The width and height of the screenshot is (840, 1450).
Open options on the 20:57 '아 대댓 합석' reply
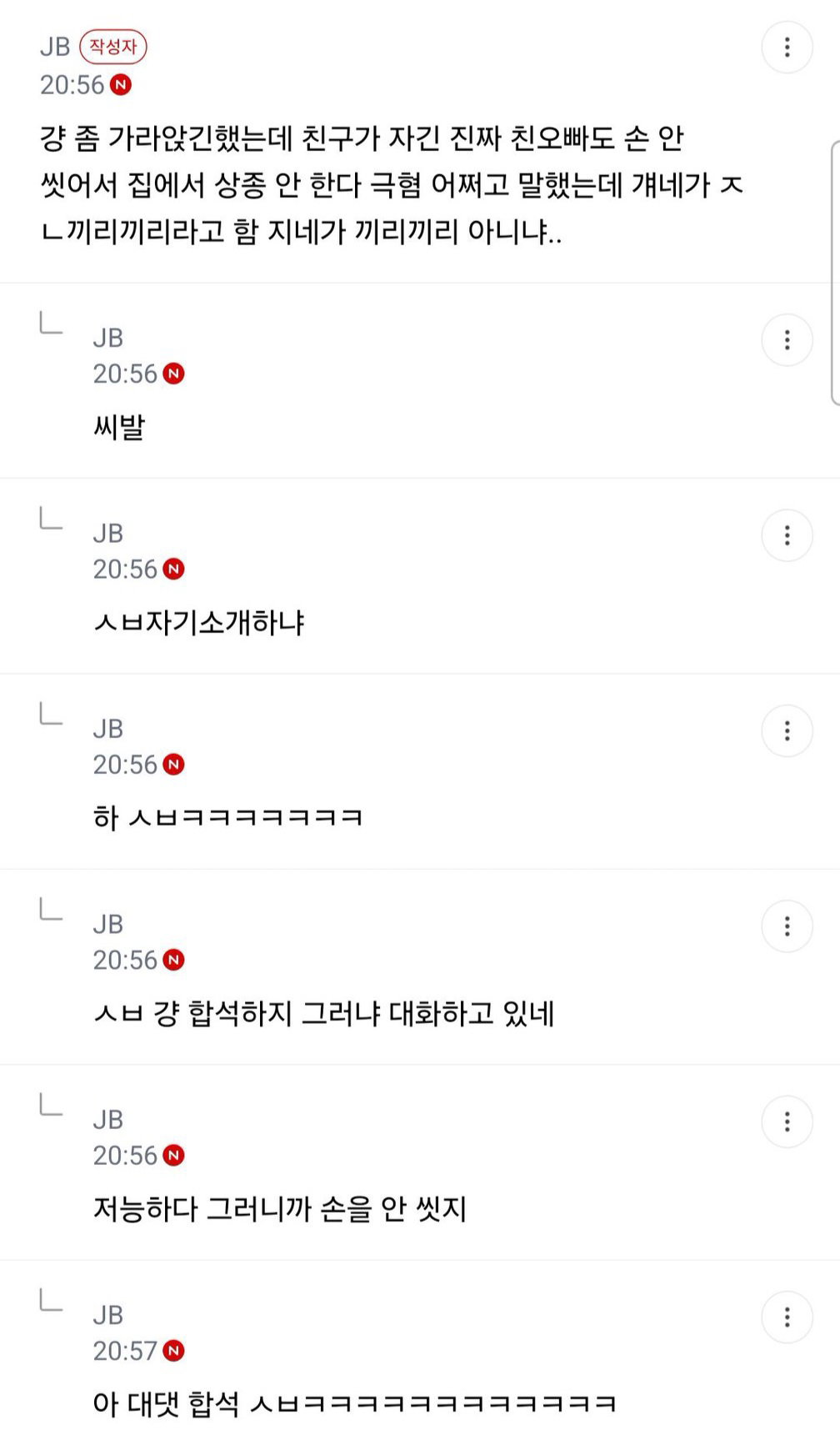[x=787, y=1317]
